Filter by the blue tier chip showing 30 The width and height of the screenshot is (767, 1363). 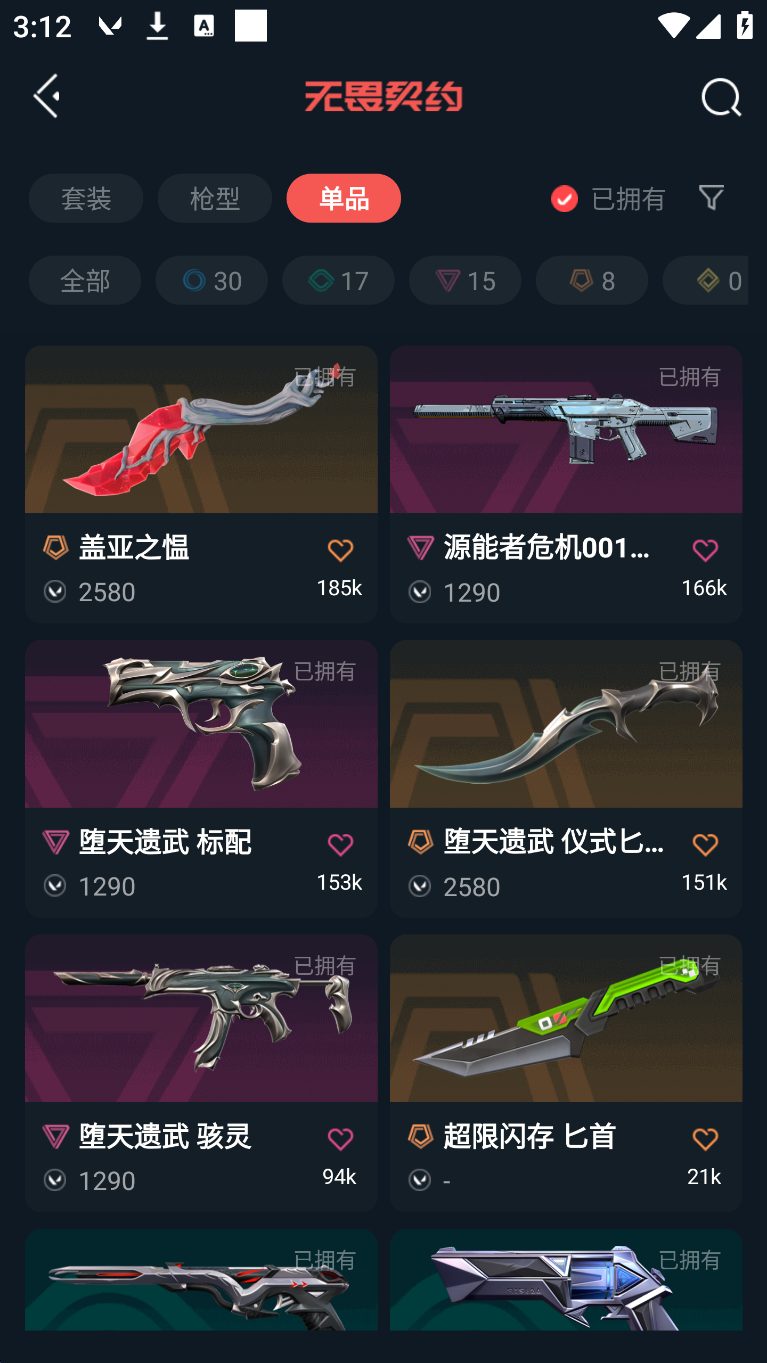(211, 280)
